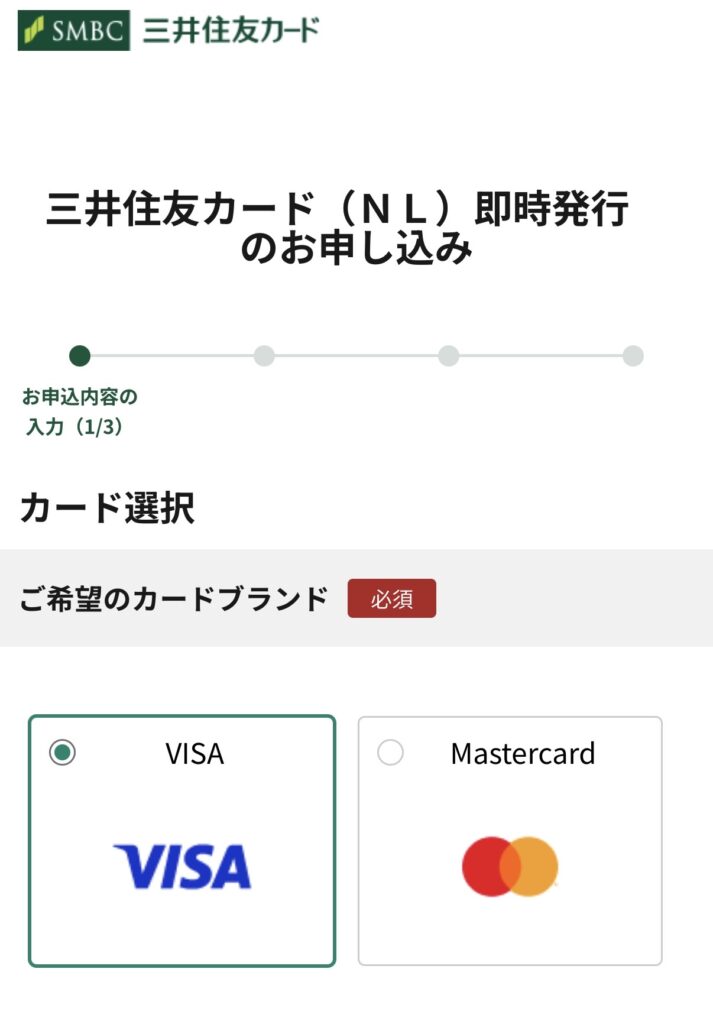Open SMBC Mitsui Sumitomo Card home logo
This screenshot has height=1024, width=713.
[168, 30]
